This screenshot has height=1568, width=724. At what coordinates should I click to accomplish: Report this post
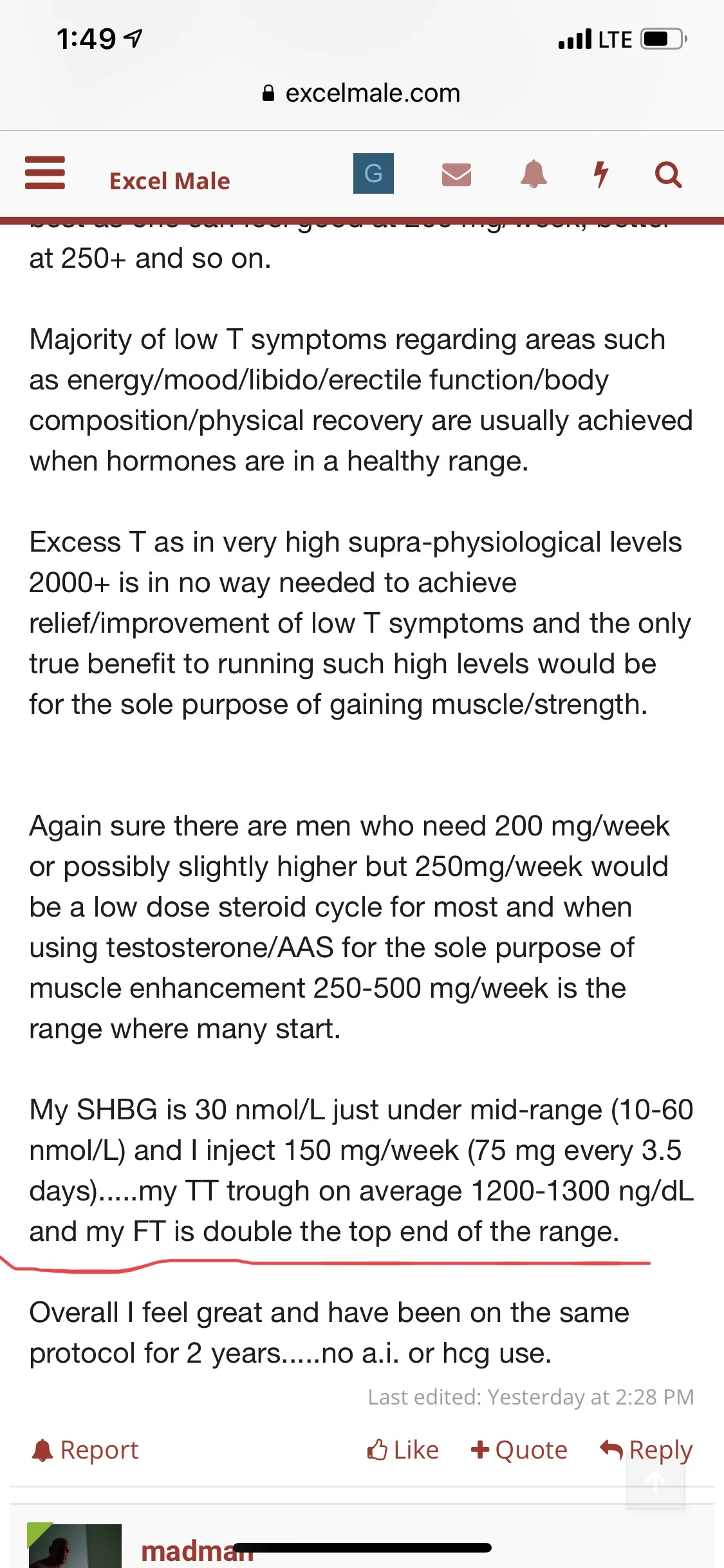coord(85,1450)
